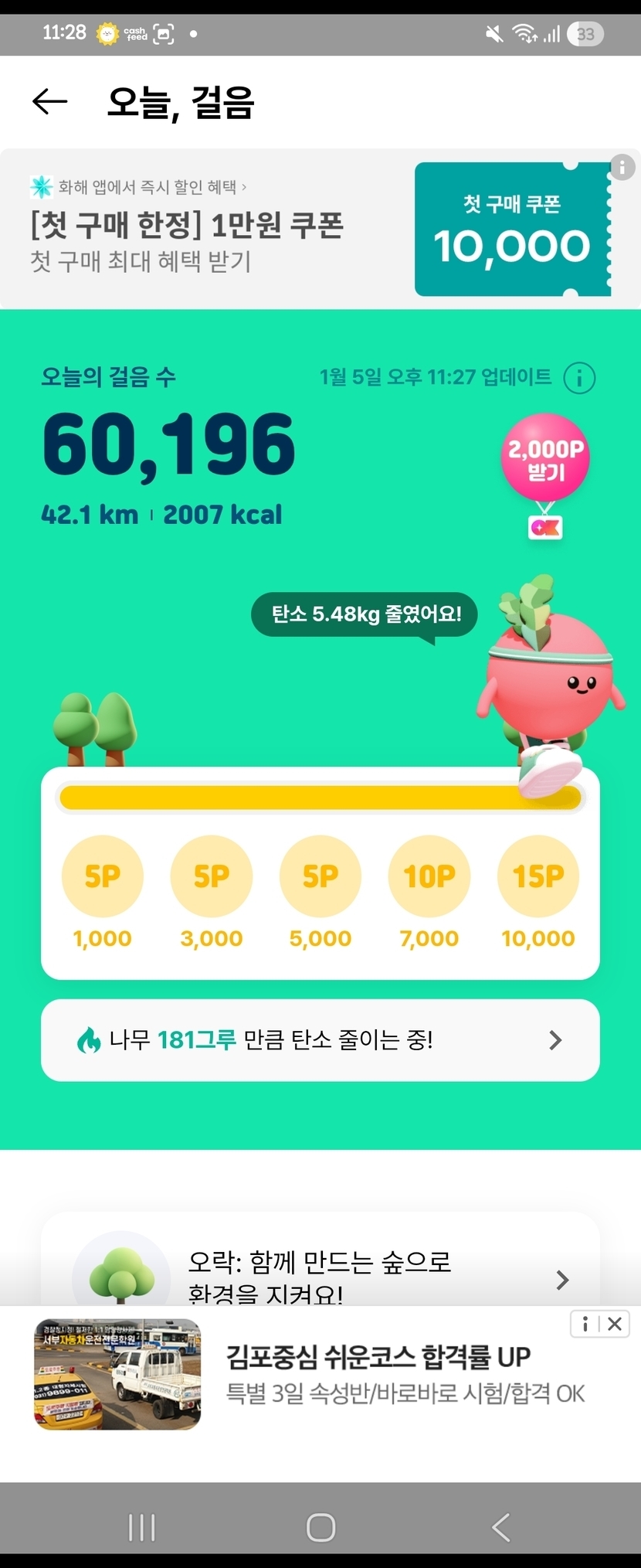Tap the ad info icon beside the X
The height and width of the screenshot is (1568, 641).
click(x=585, y=1324)
